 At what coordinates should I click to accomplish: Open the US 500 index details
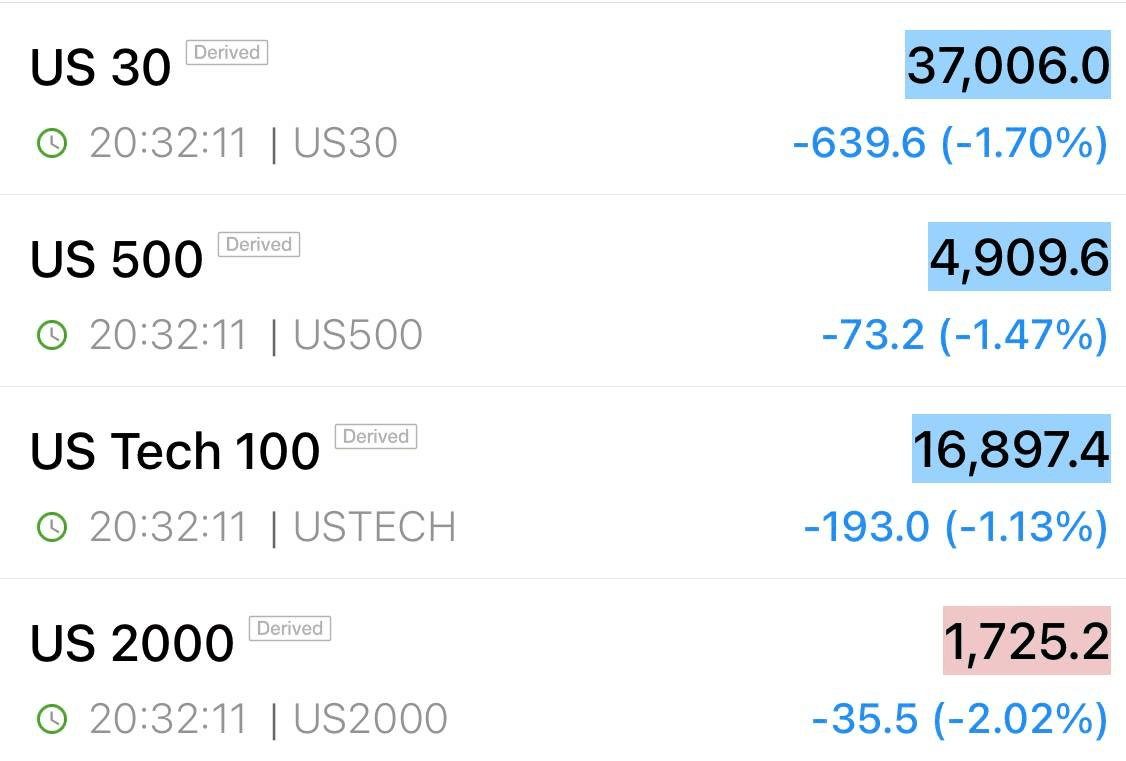tap(117, 260)
